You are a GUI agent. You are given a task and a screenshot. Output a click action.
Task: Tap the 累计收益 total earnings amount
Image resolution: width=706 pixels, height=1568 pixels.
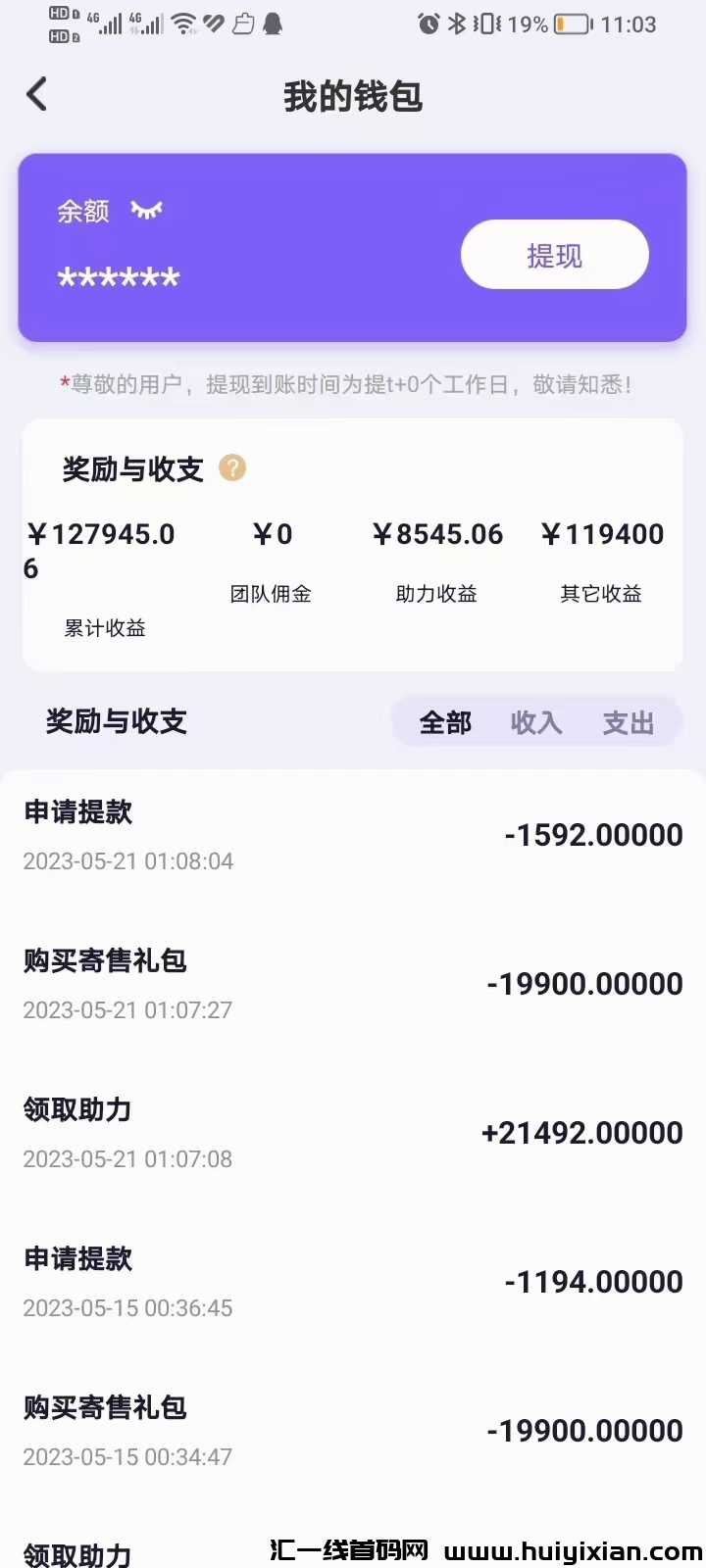point(101,549)
